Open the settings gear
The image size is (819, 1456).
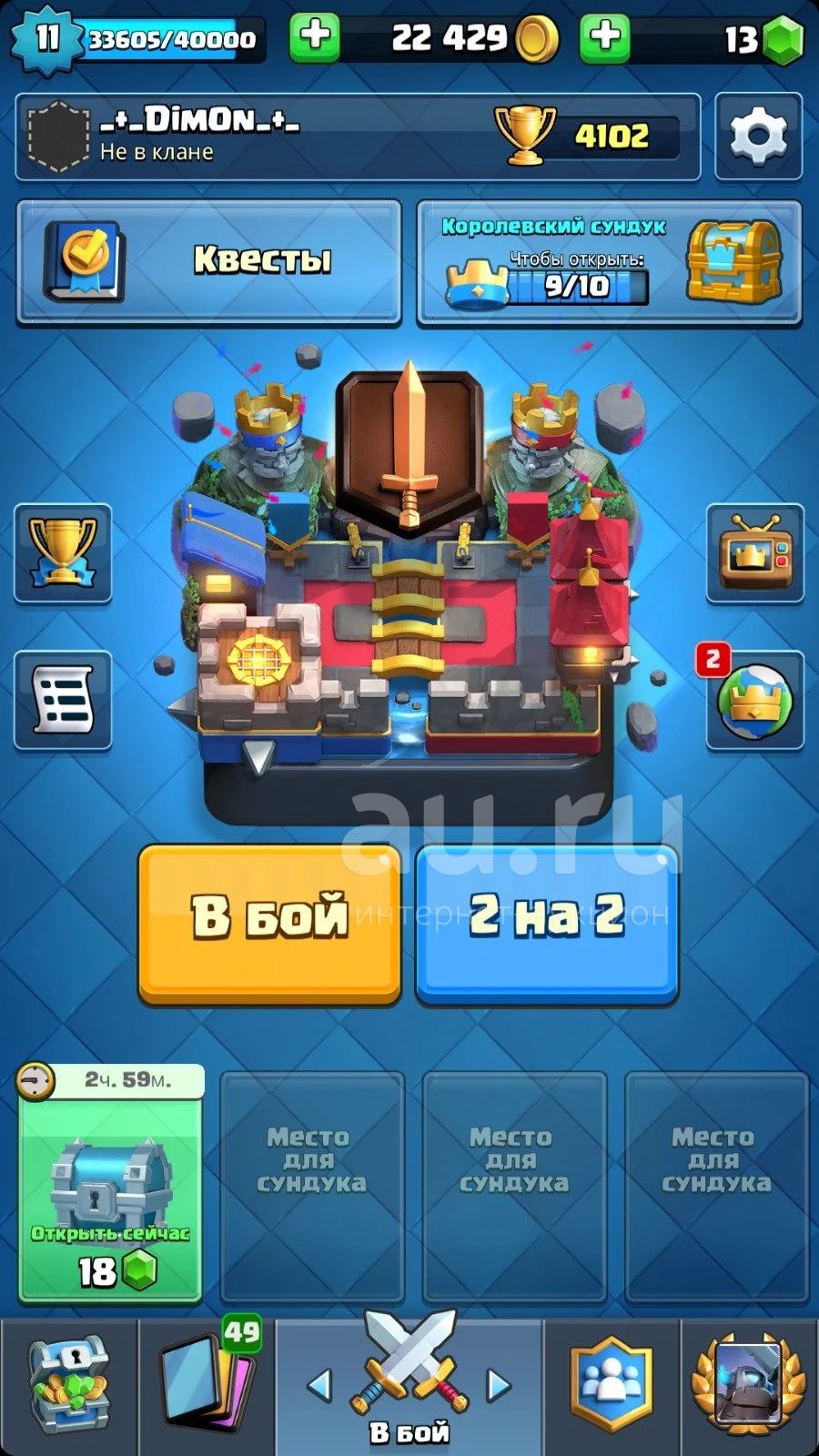(758, 136)
